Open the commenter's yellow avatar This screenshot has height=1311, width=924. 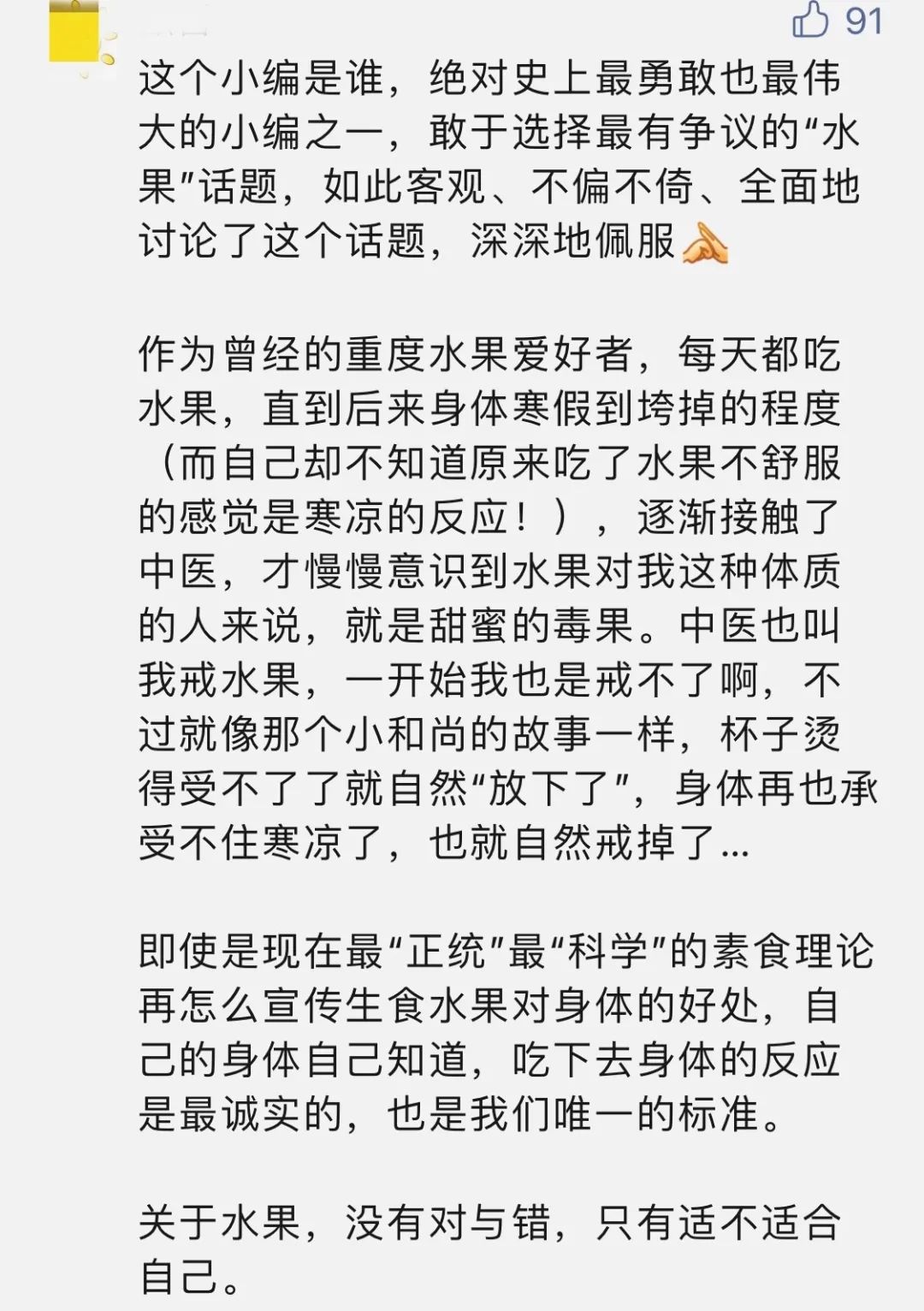point(77,33)
